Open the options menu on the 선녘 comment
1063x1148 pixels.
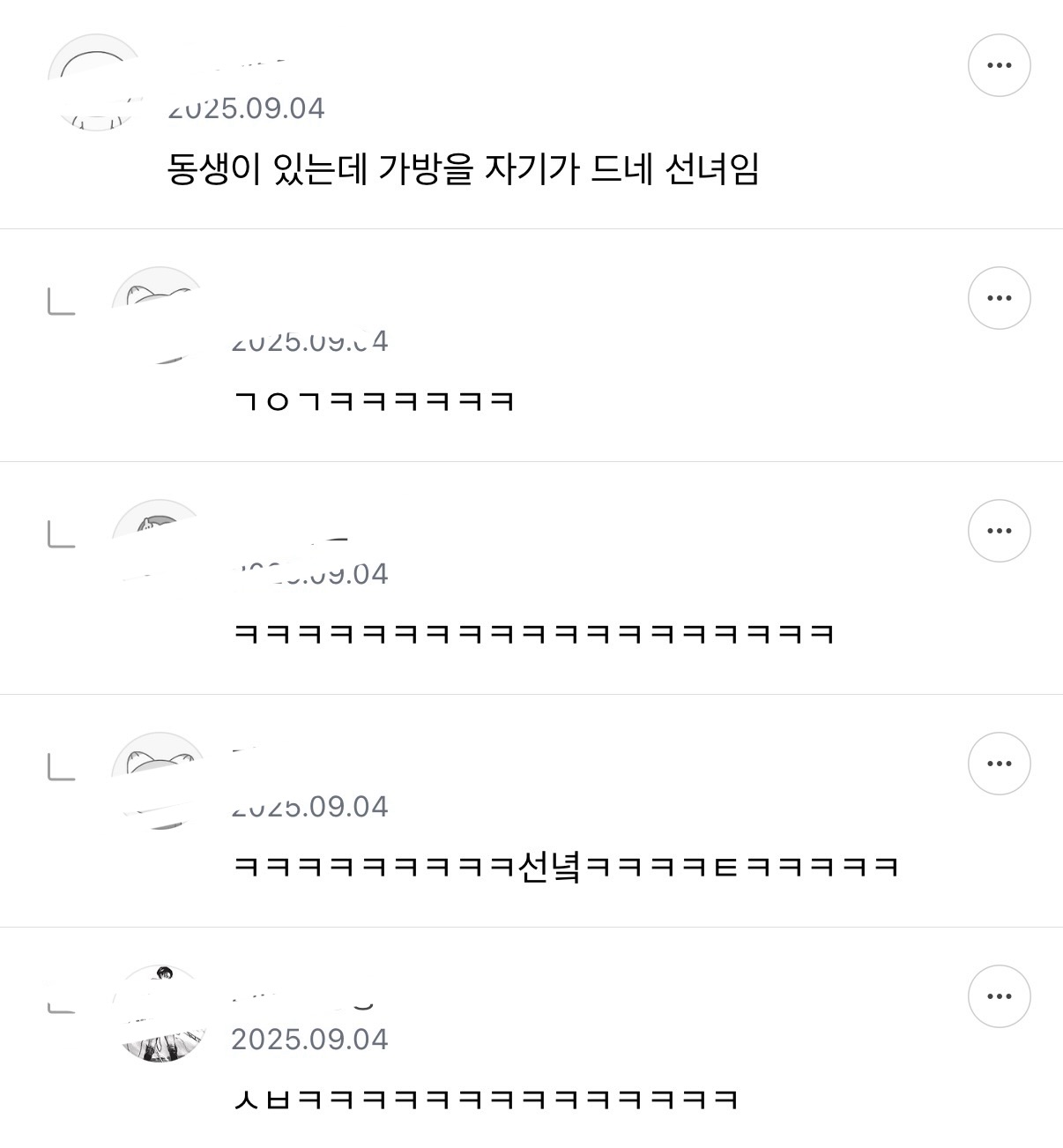(999, 764)
